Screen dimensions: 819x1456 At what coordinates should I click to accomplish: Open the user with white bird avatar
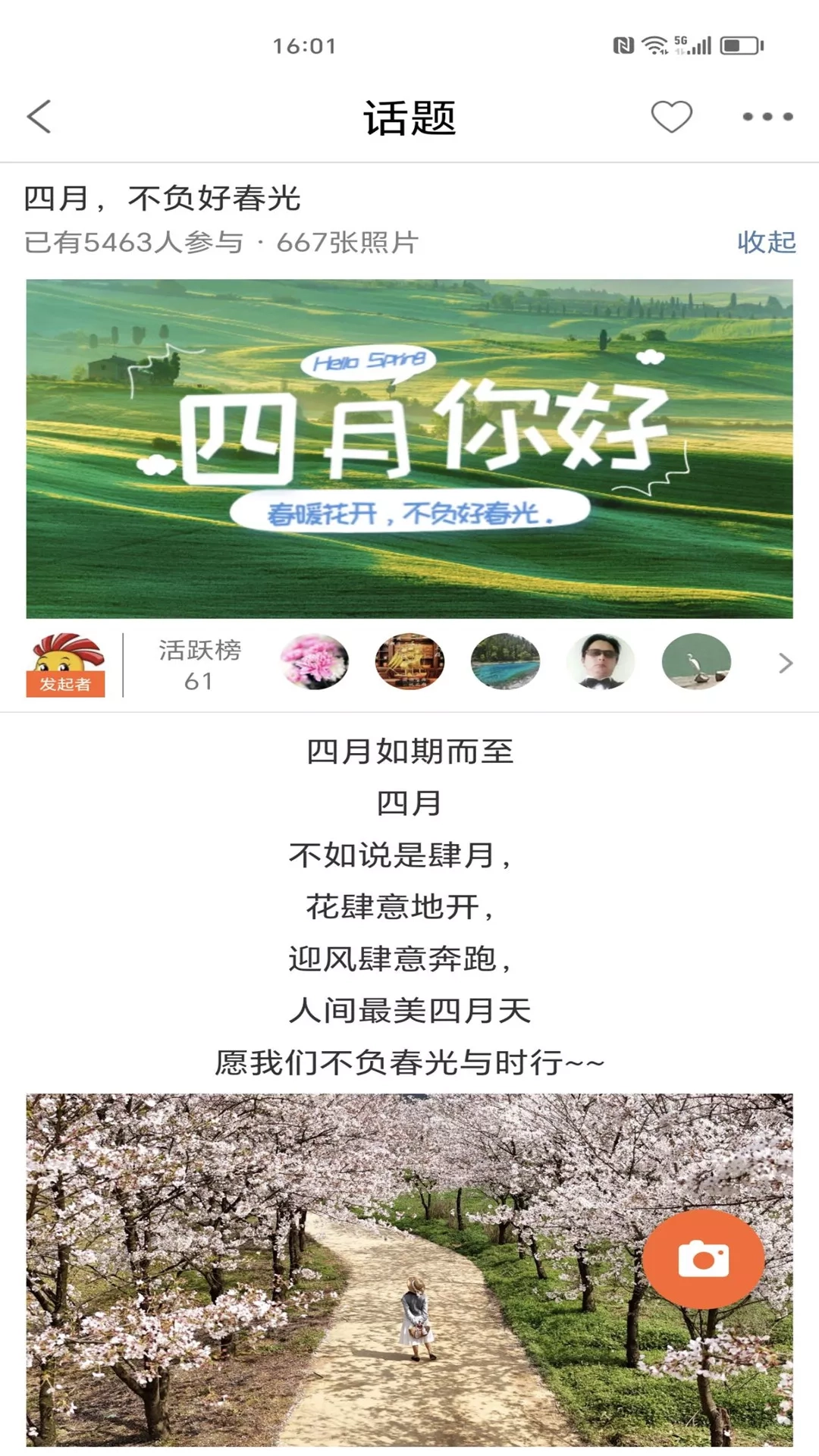pyautogui.click(x=696, y=662)
